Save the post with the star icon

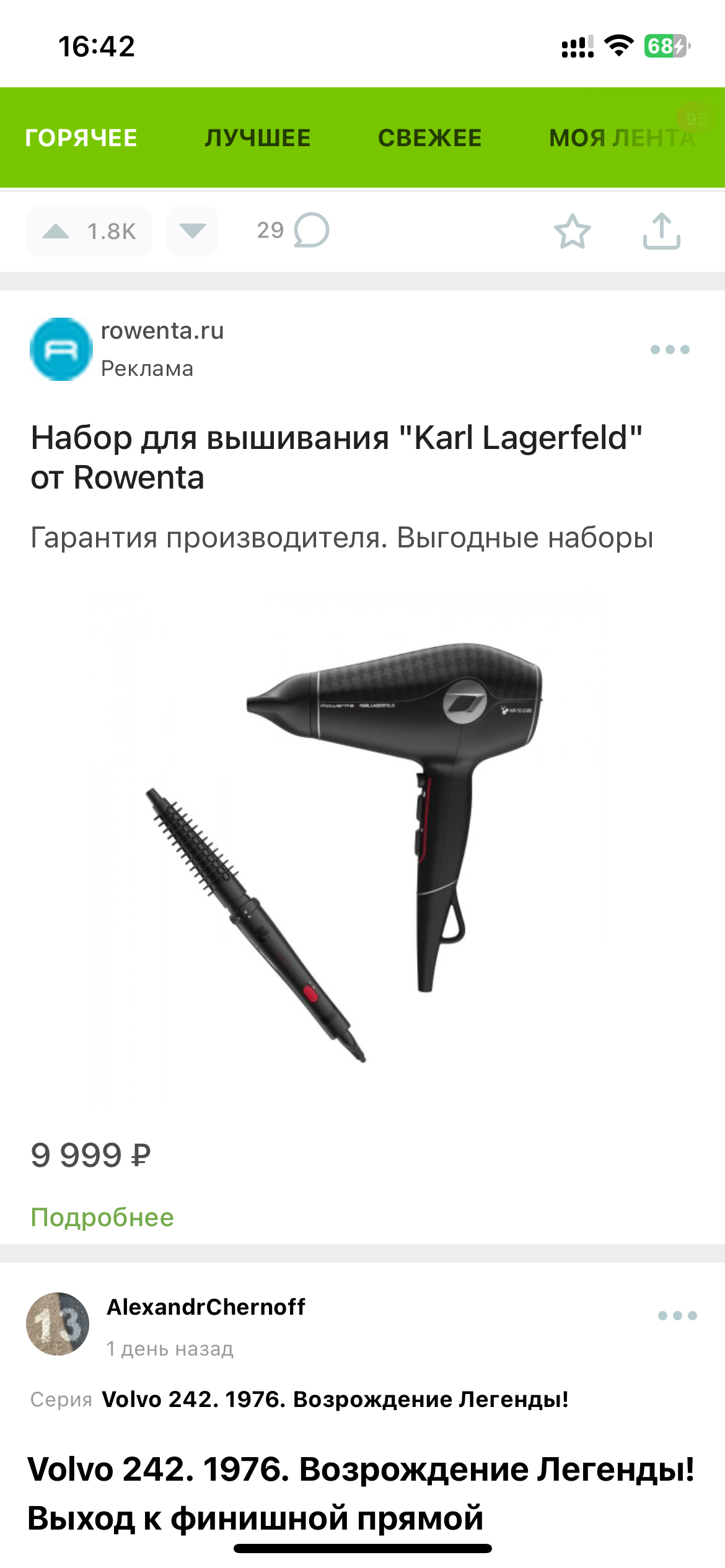(572, 232)
